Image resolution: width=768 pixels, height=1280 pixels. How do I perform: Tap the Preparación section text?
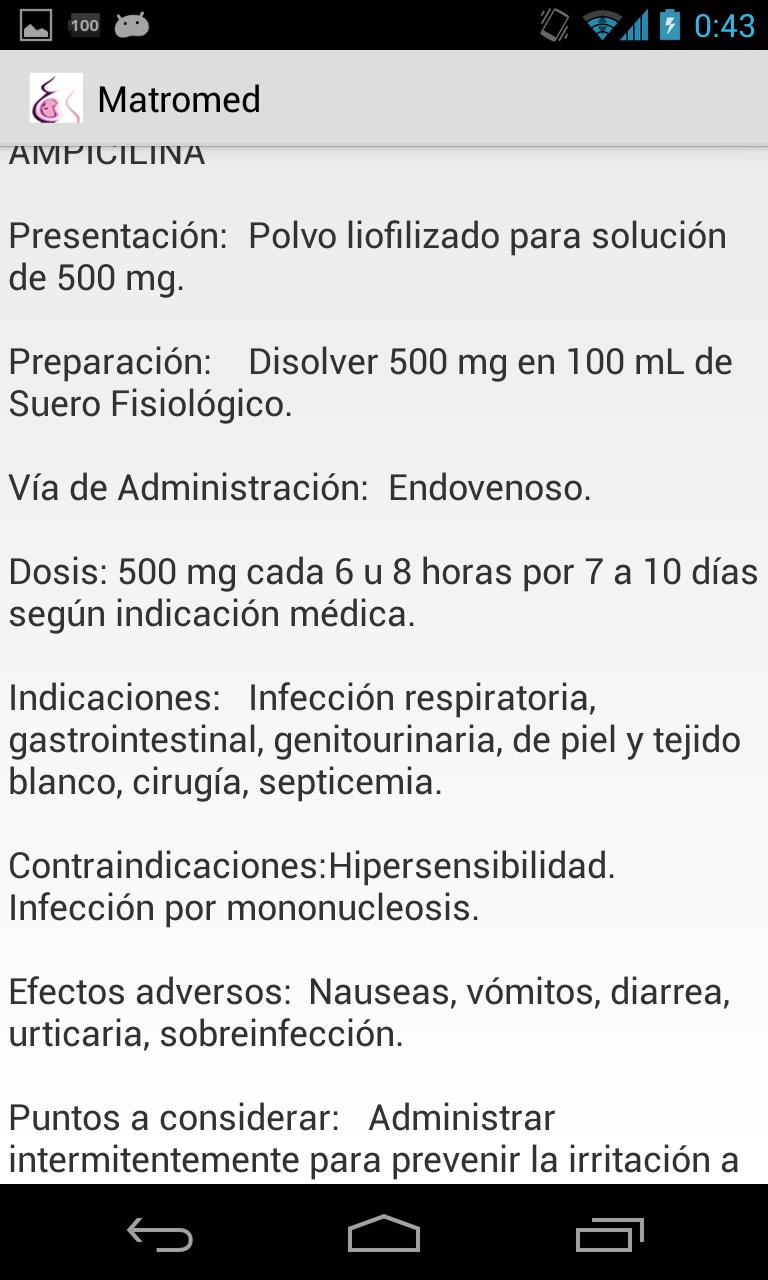[x=370, y=383]
